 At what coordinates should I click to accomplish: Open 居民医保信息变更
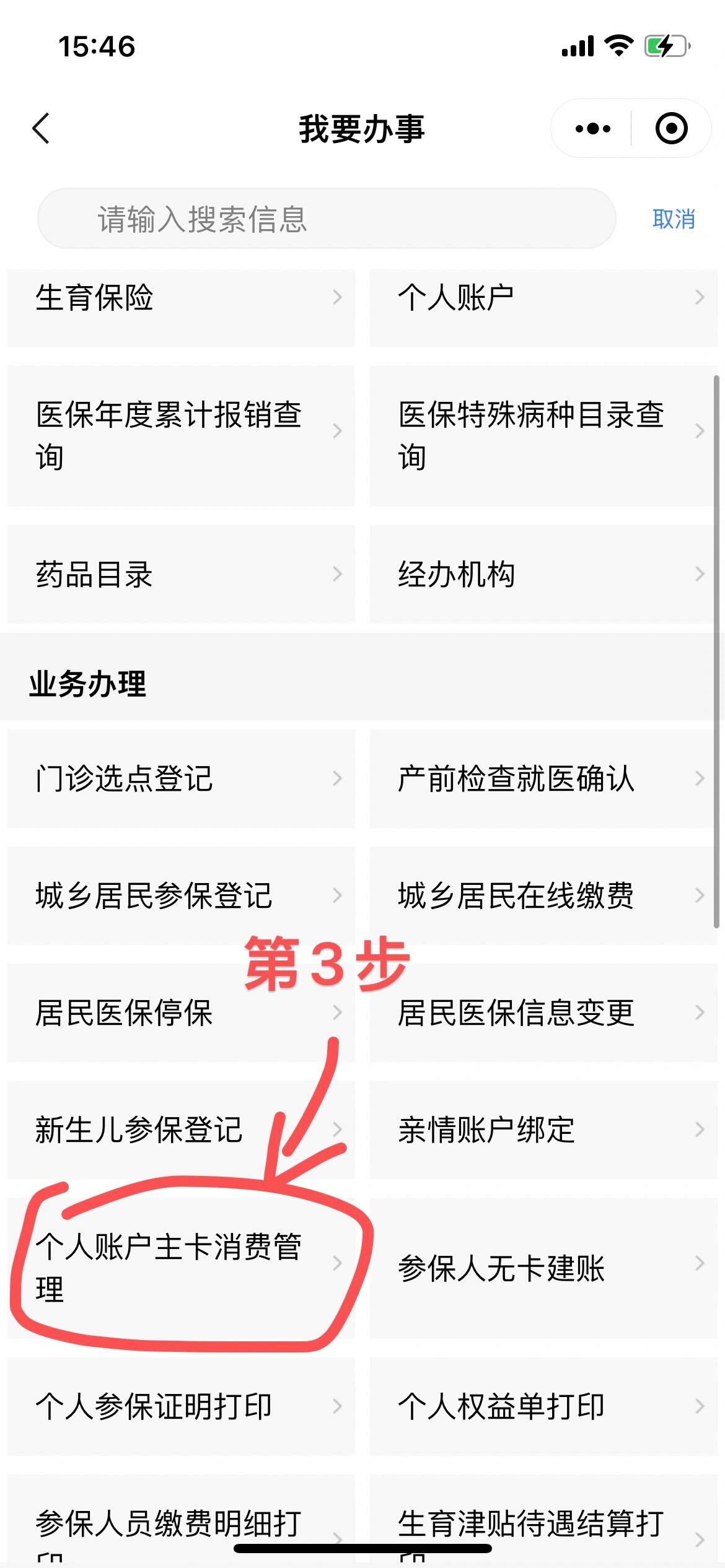[x=543, y=1013]
